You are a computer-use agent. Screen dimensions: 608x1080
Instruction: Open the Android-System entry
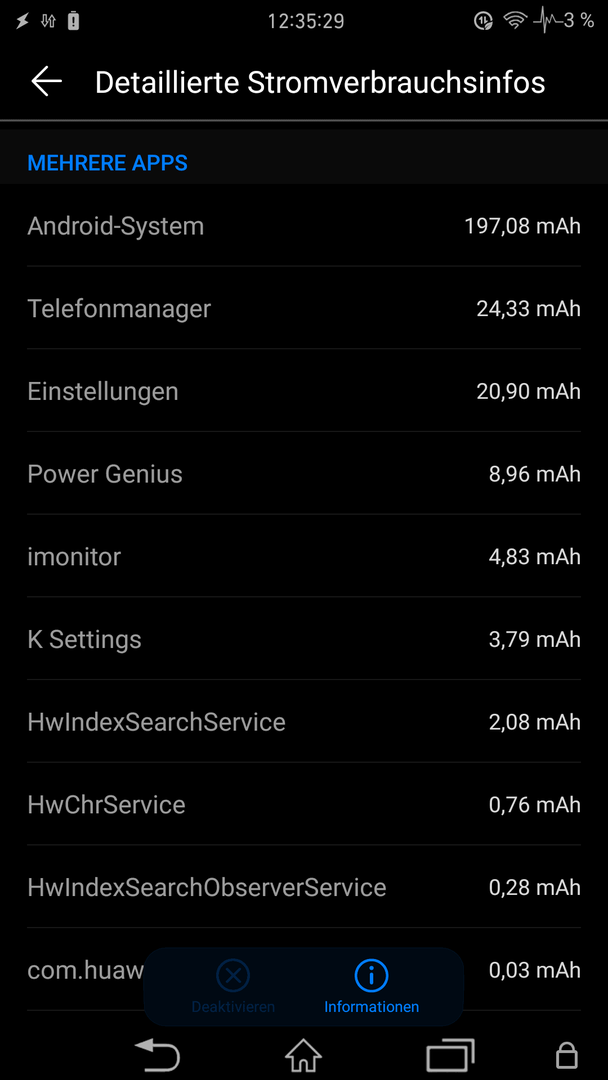tap(304, 226)
